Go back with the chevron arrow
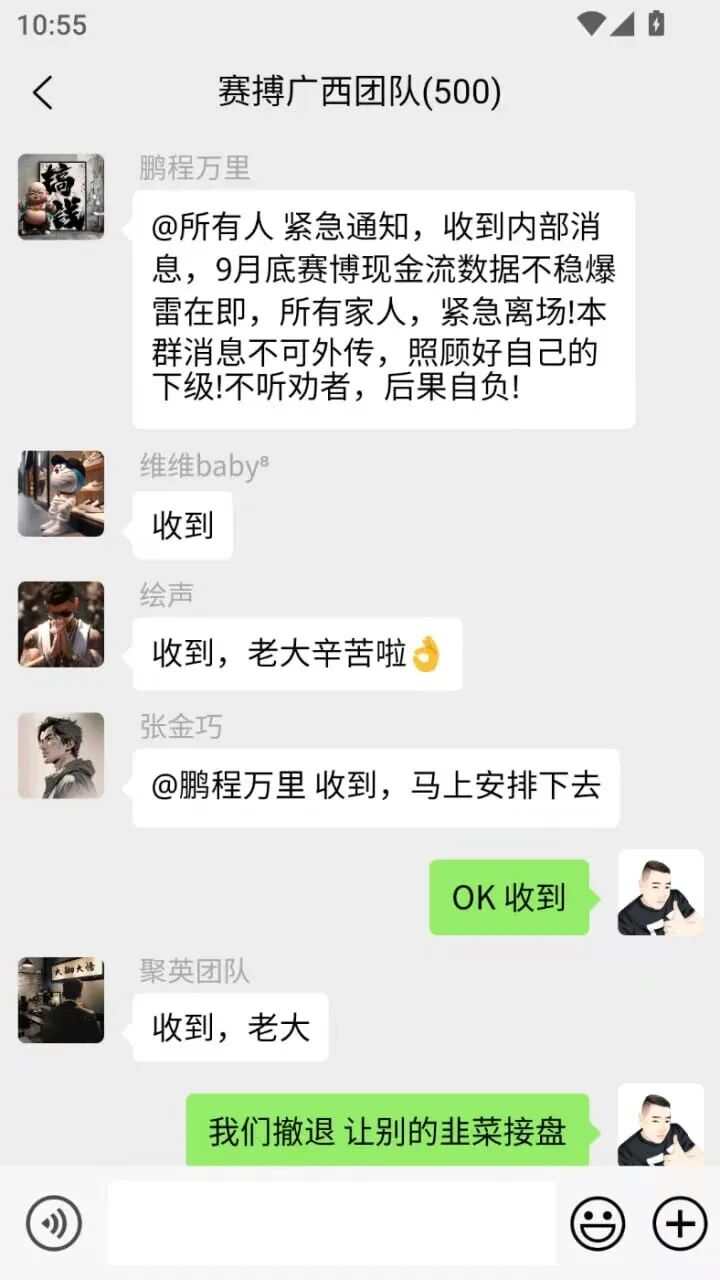 coord(42,91)
